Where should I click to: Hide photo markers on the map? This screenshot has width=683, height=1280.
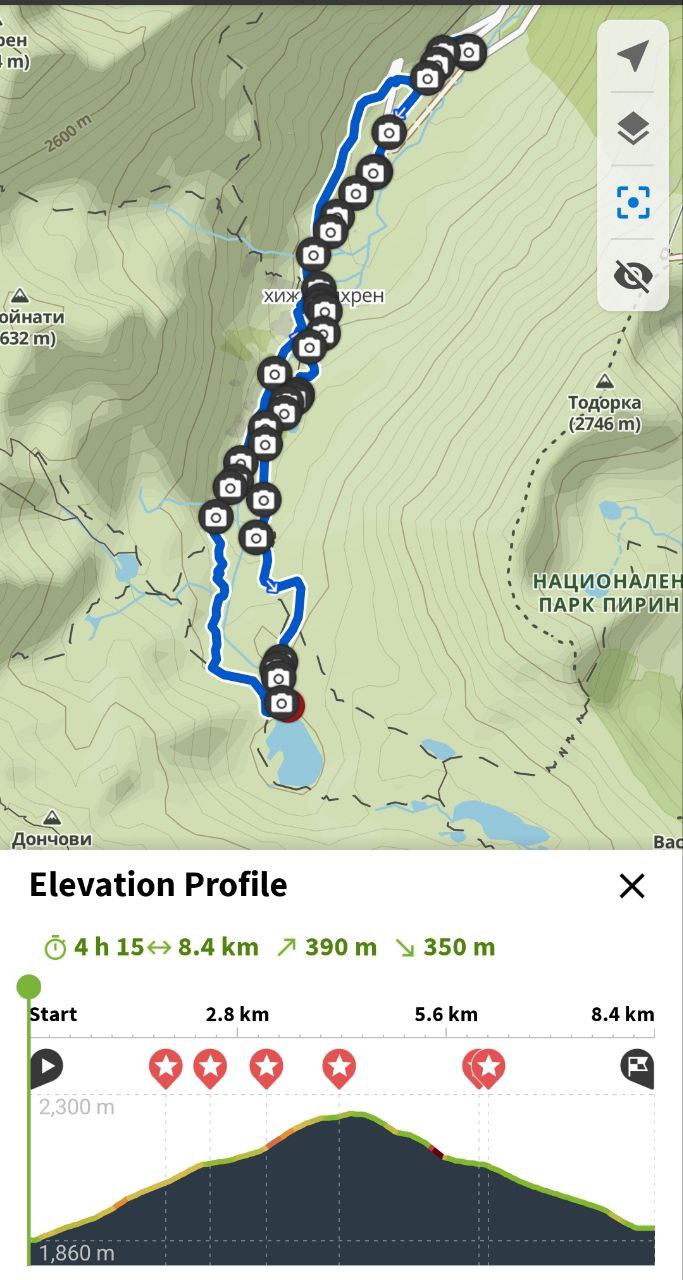pos(633,275)
